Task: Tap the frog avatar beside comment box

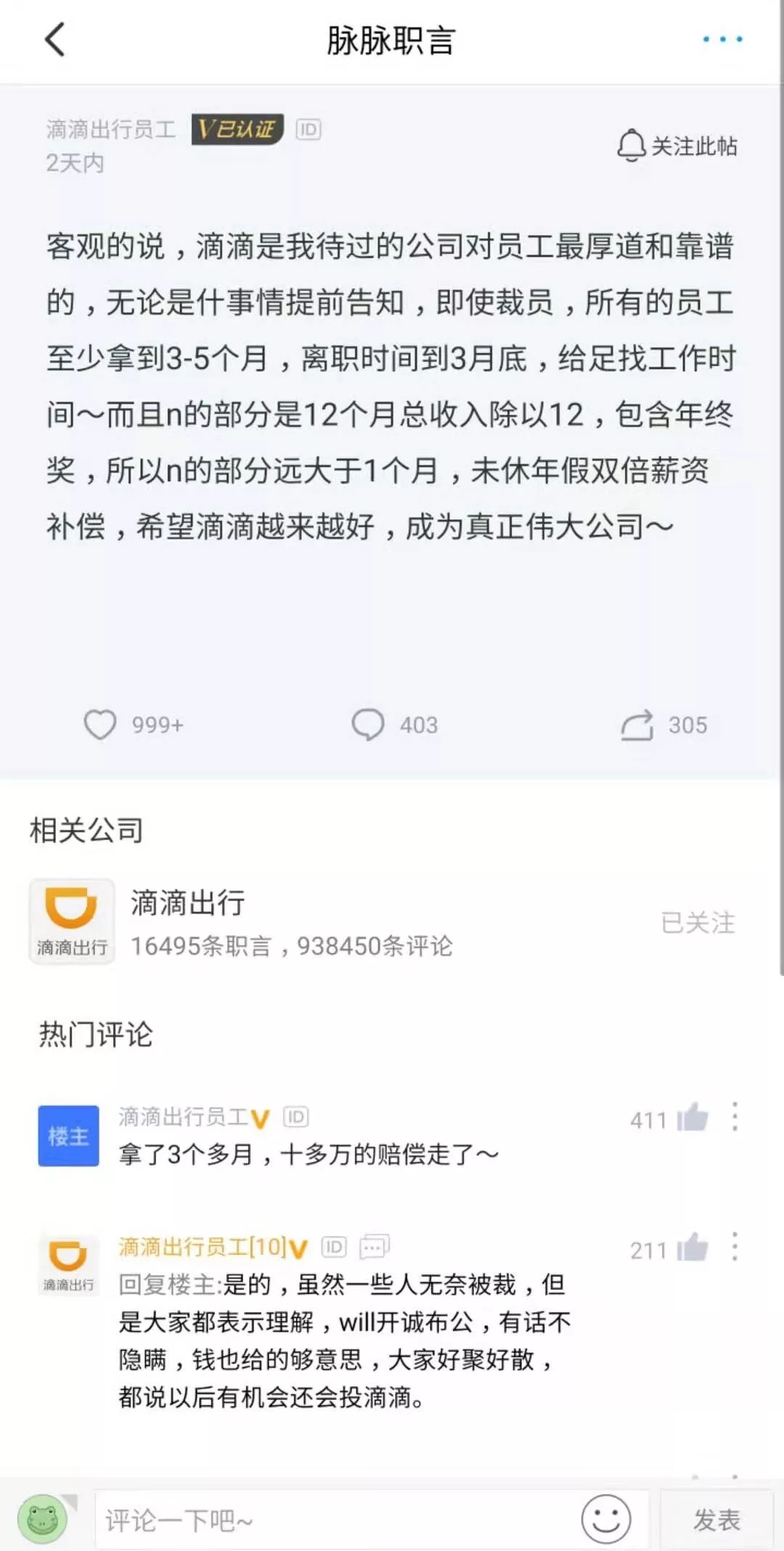Action: pyautogui.click(x=42, y=1519)
